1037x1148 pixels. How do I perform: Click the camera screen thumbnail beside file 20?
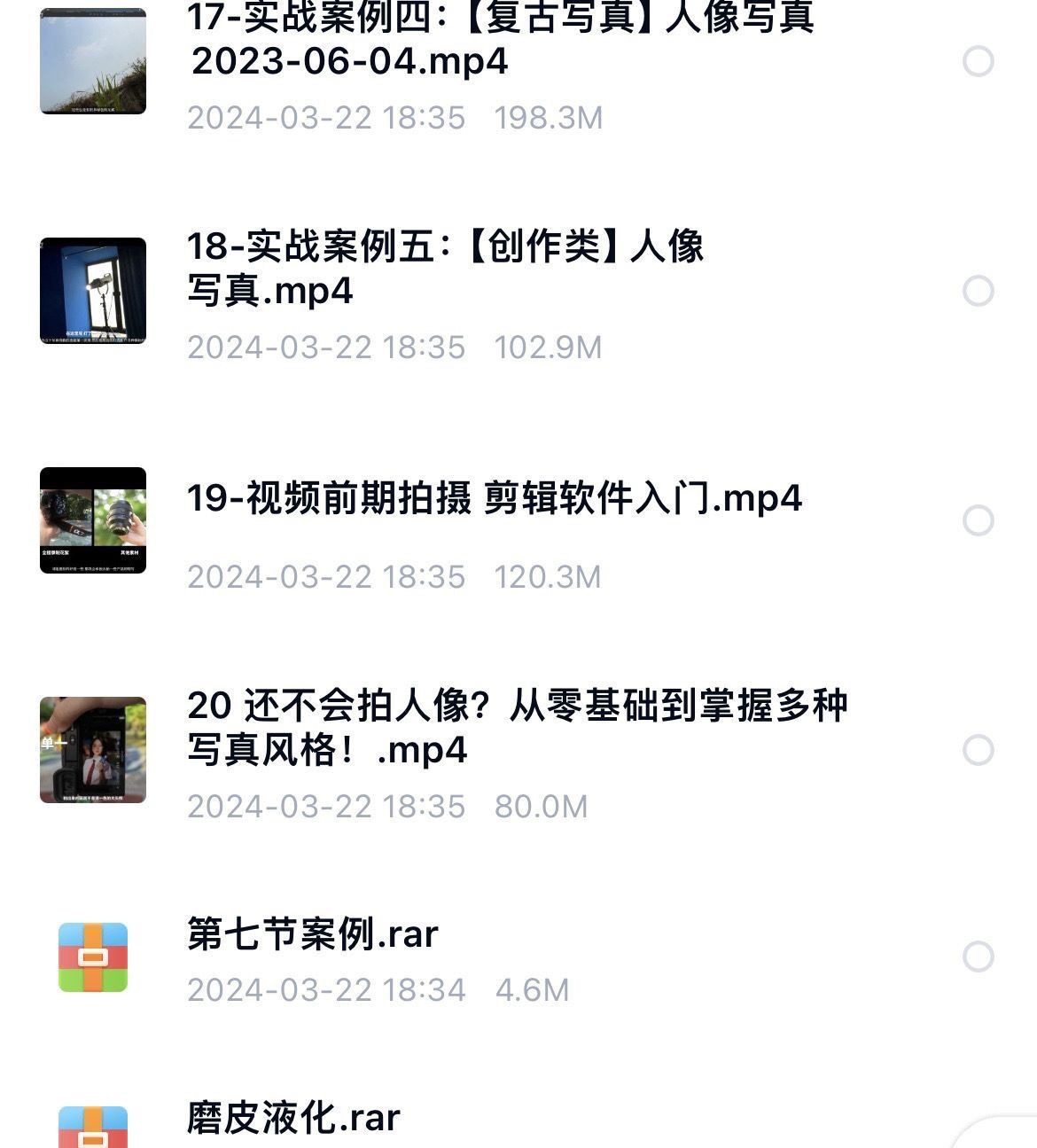point(93,749)
